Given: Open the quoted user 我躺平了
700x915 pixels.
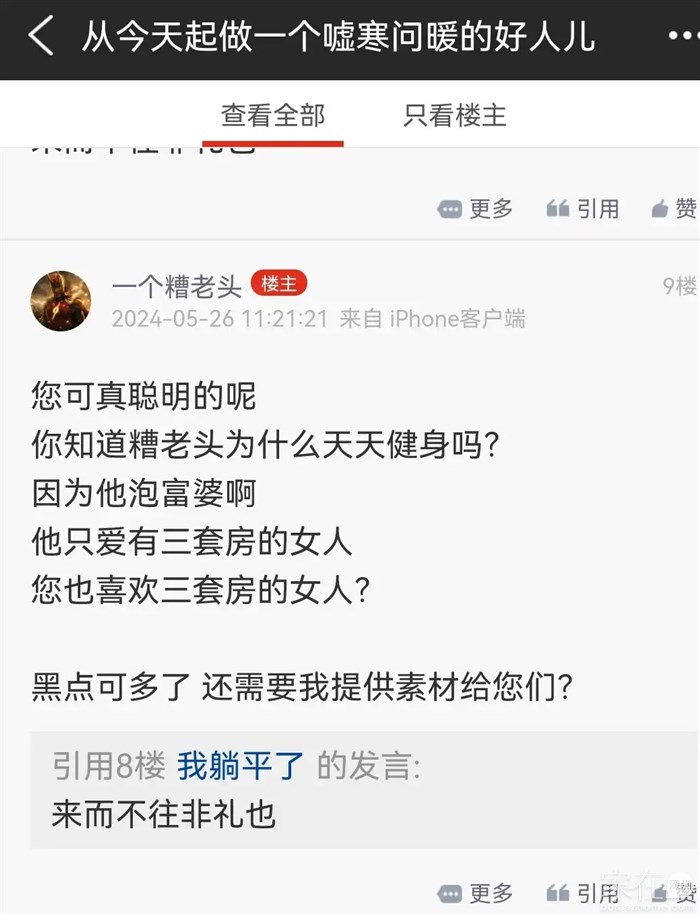Looking at the screenshot, I should [x=240, y=766].
